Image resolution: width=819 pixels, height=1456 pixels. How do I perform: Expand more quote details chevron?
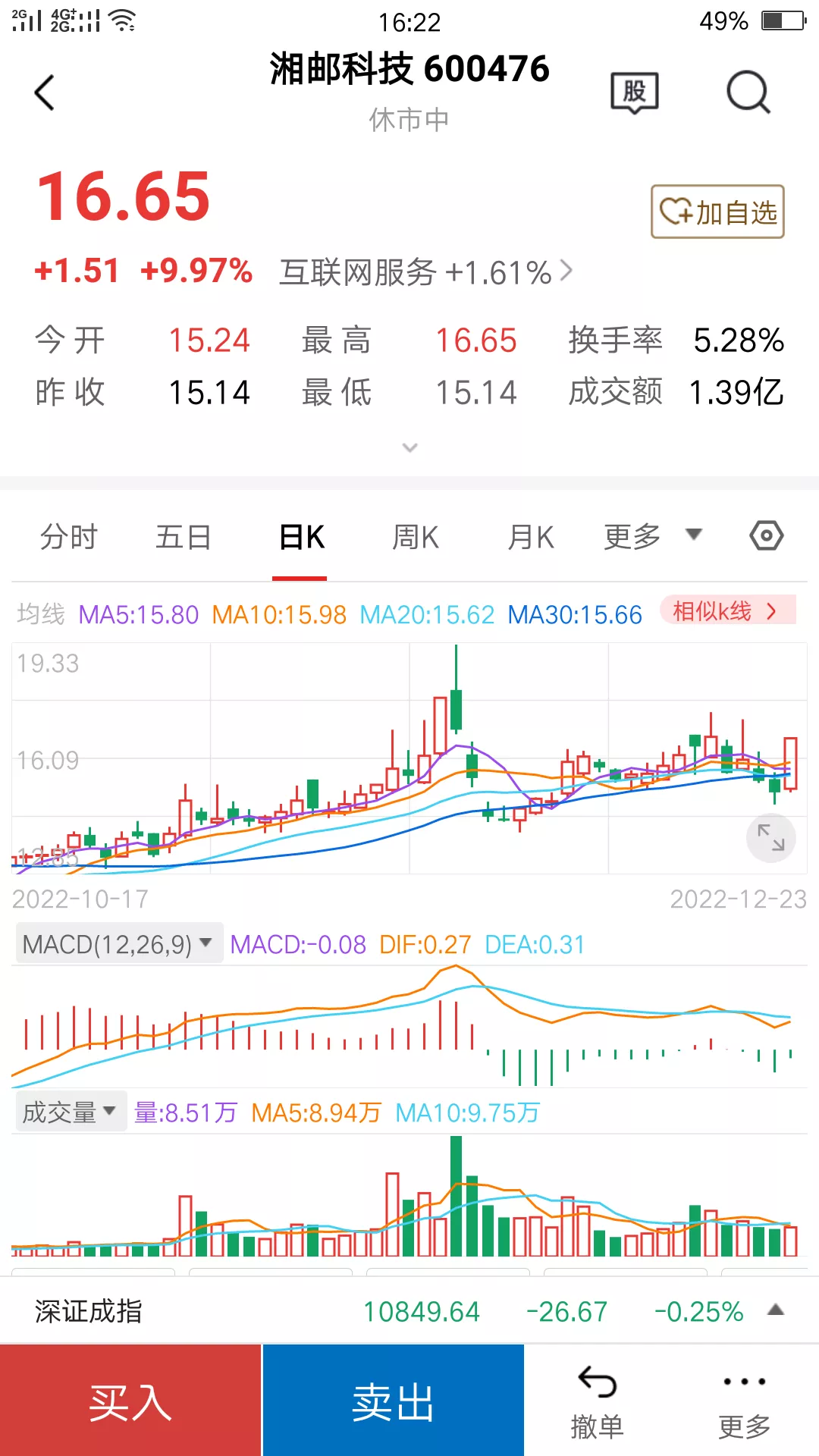pyautogui.click(x=409, y=447)
